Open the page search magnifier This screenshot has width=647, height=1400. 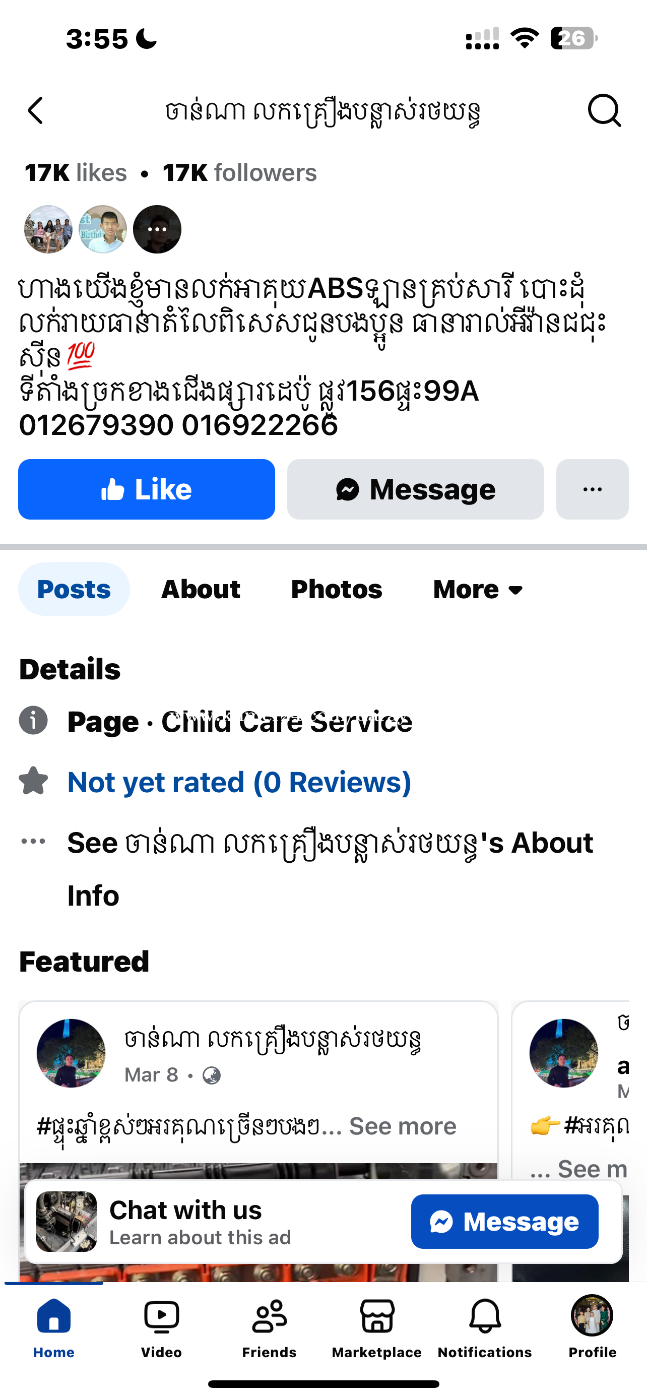coord(604,110)
